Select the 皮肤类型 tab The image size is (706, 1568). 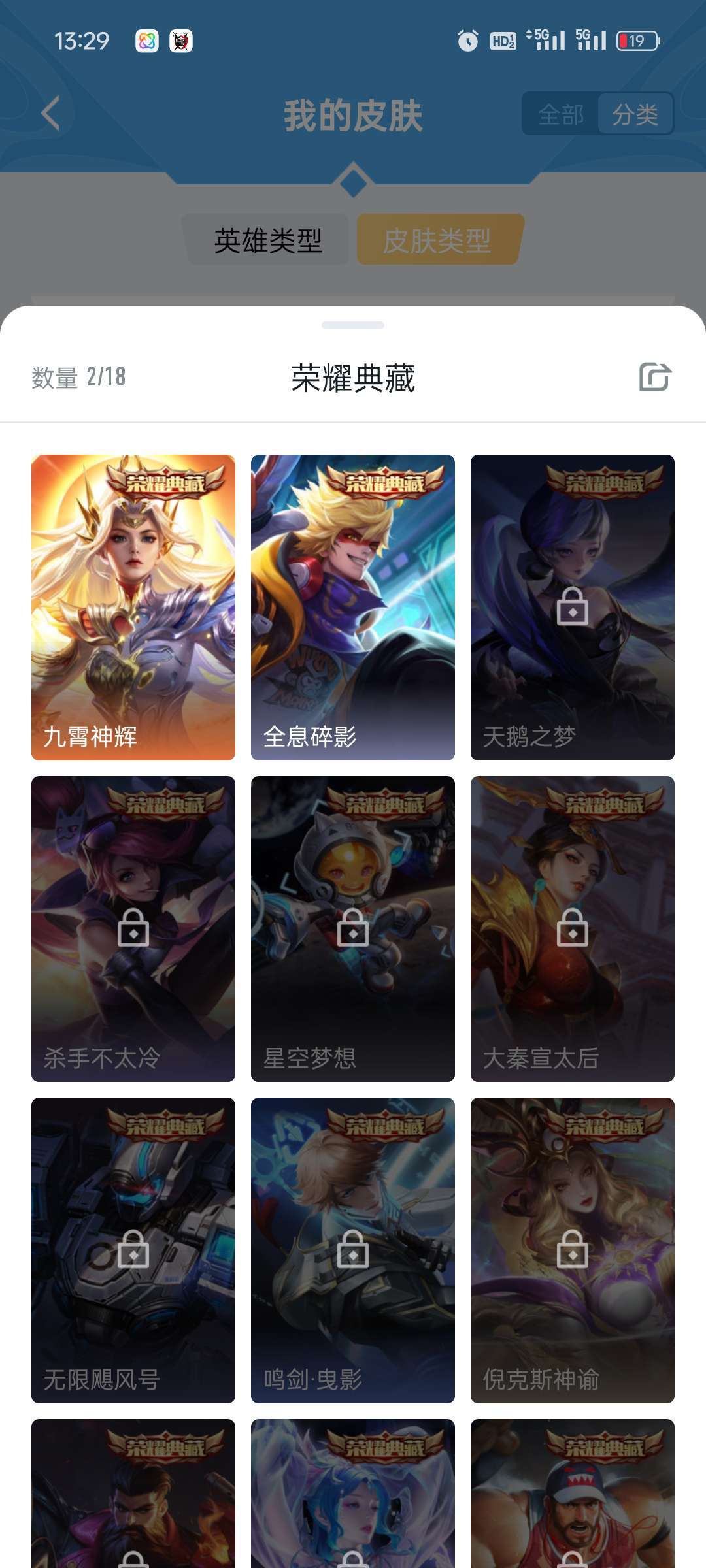pyautogui.click(x=437, y=240)
